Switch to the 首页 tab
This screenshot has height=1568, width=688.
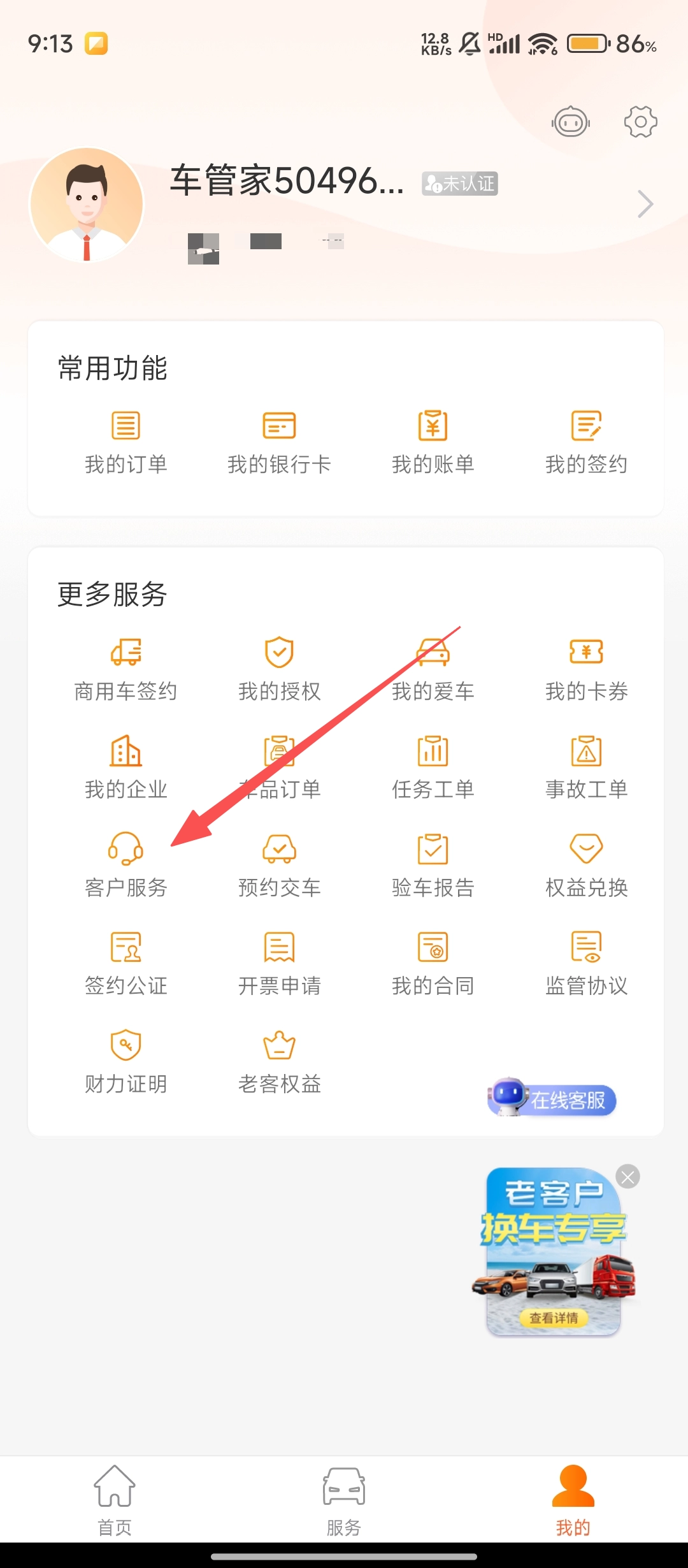pos(115,1500)
